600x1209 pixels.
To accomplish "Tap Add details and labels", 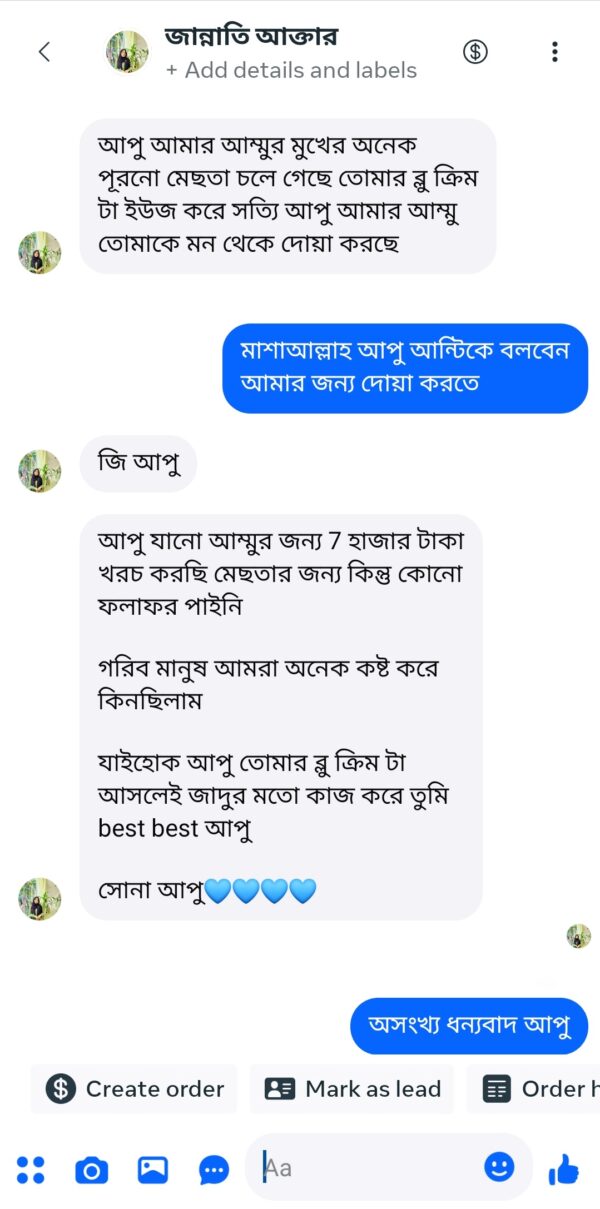I will [291, 71].
